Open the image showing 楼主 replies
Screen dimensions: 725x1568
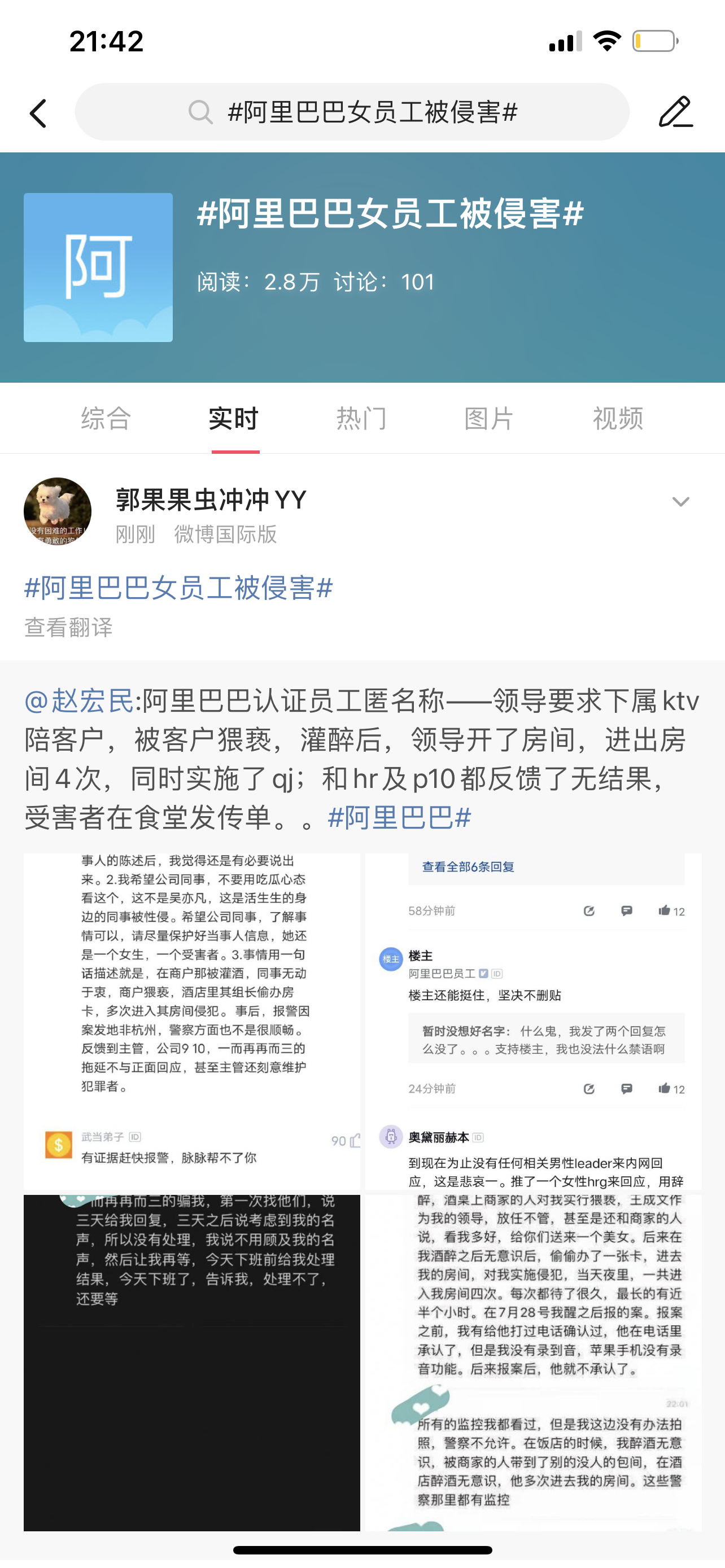point(533,1021)
